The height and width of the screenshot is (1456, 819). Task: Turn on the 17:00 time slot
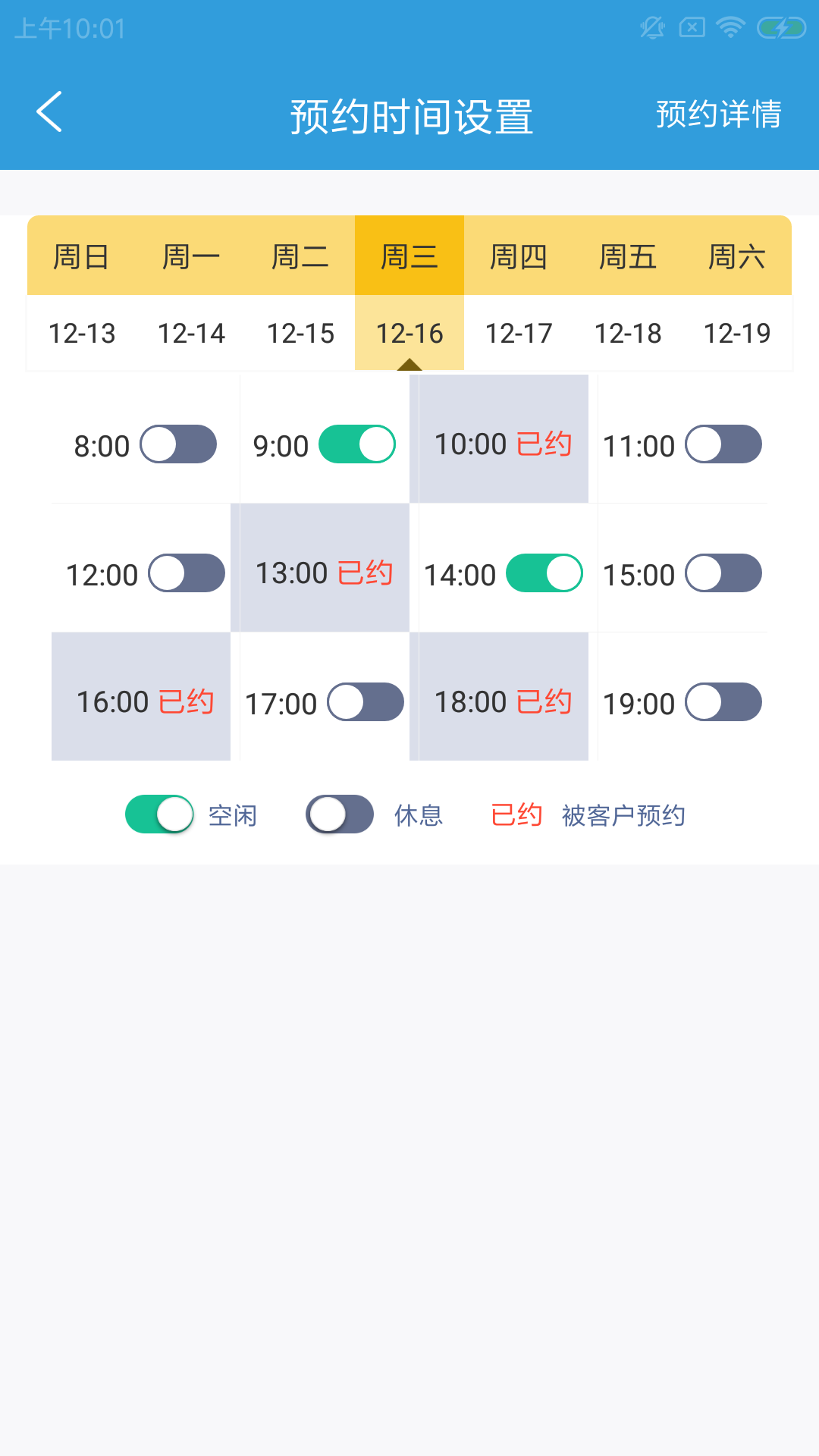coord(366,702)
